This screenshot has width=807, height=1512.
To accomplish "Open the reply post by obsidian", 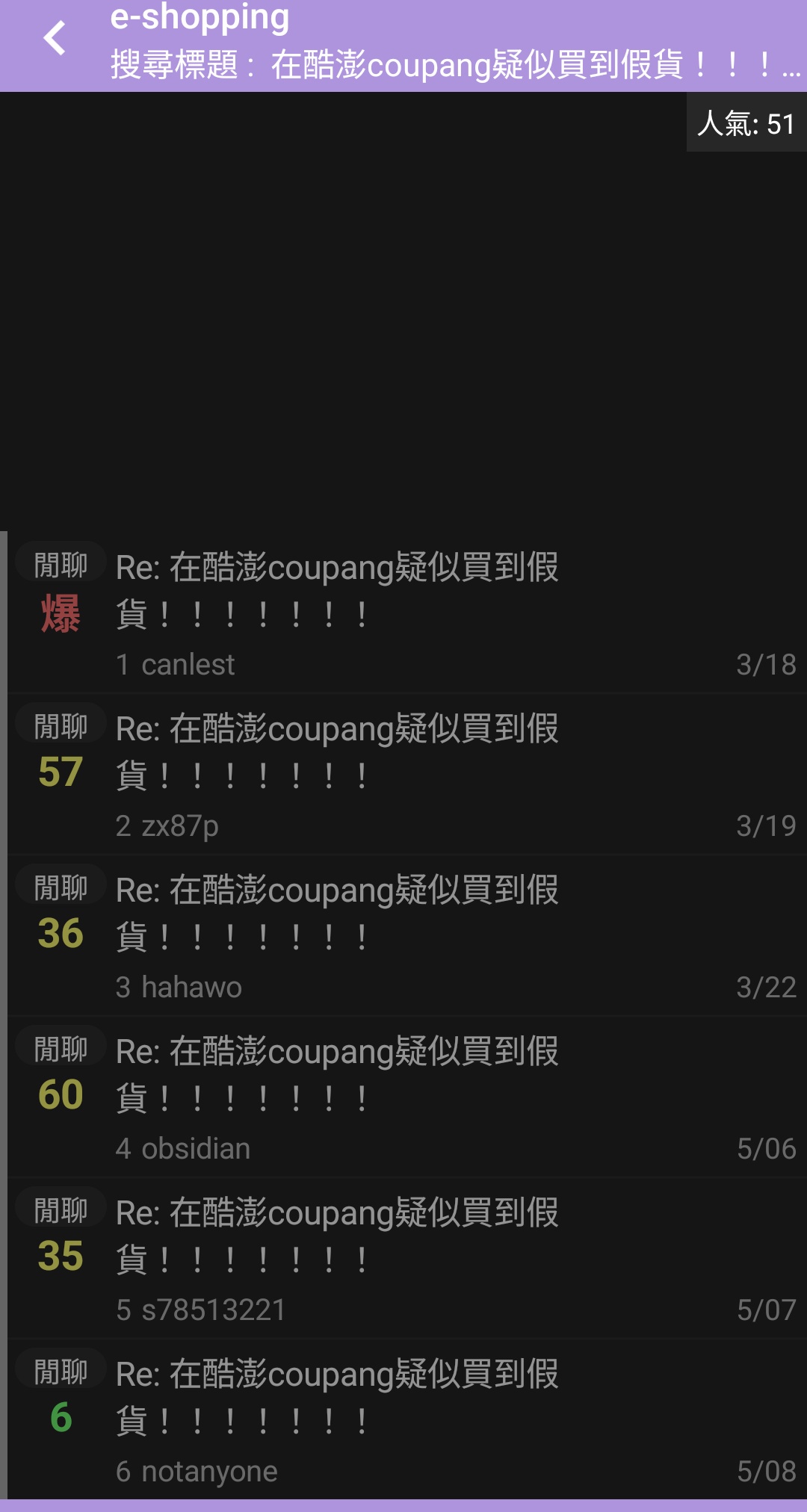I will pos(403,1097).
